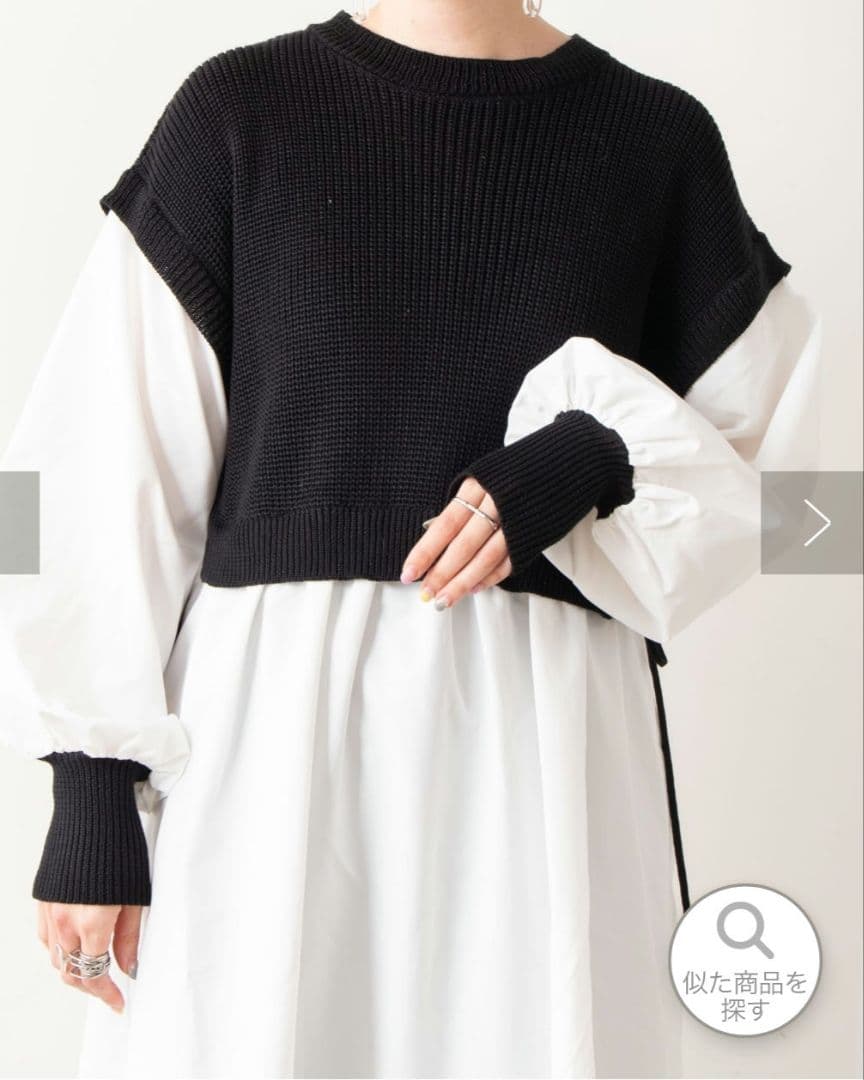
Task: Go back to the previous product image
Action: tap(18, 522)
